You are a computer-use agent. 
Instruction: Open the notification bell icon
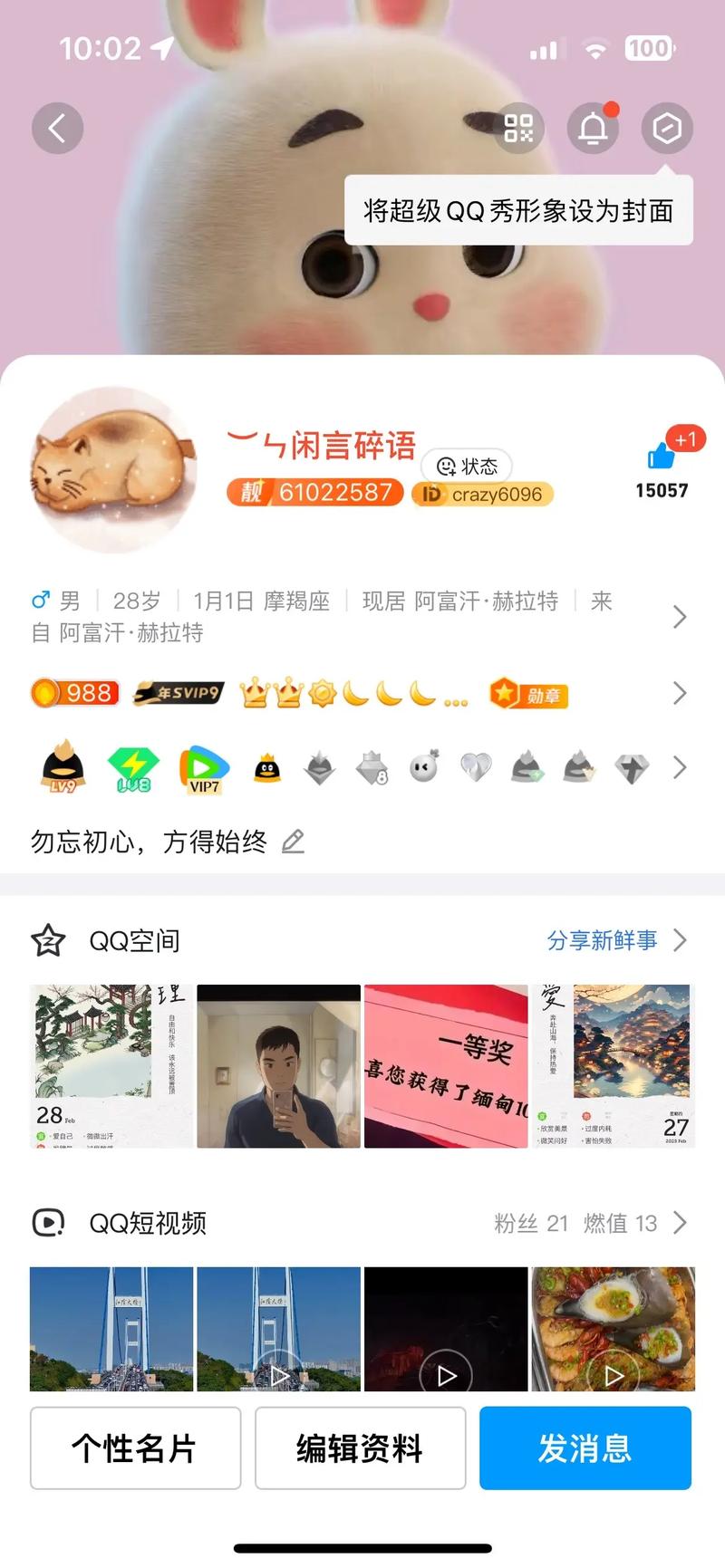(x=593, y=129)
